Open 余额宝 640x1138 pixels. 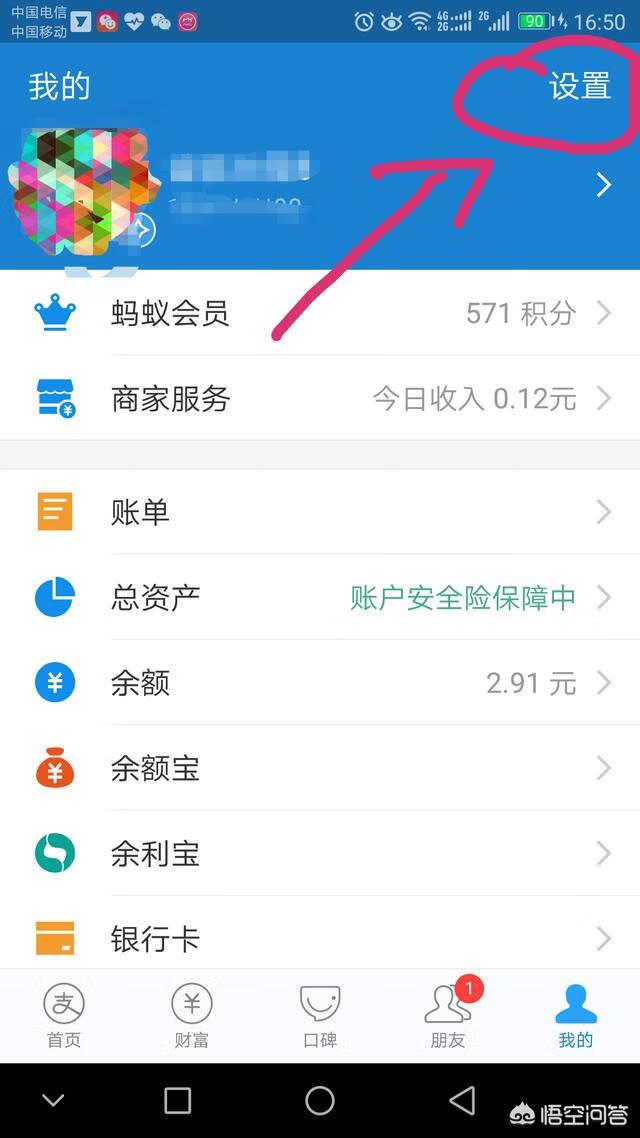click(x=320, y=769)
